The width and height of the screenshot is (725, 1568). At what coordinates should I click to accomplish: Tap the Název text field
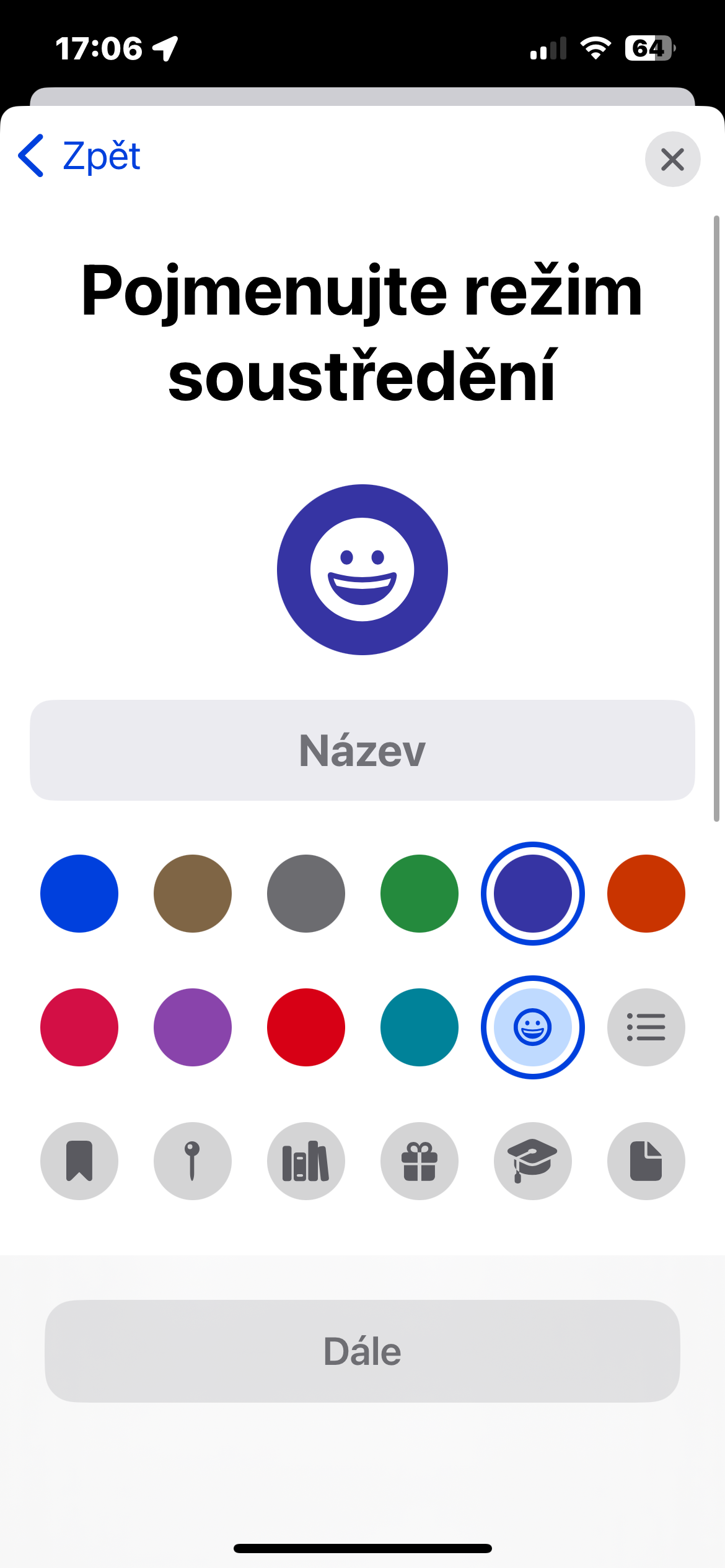tap(362, 750)
